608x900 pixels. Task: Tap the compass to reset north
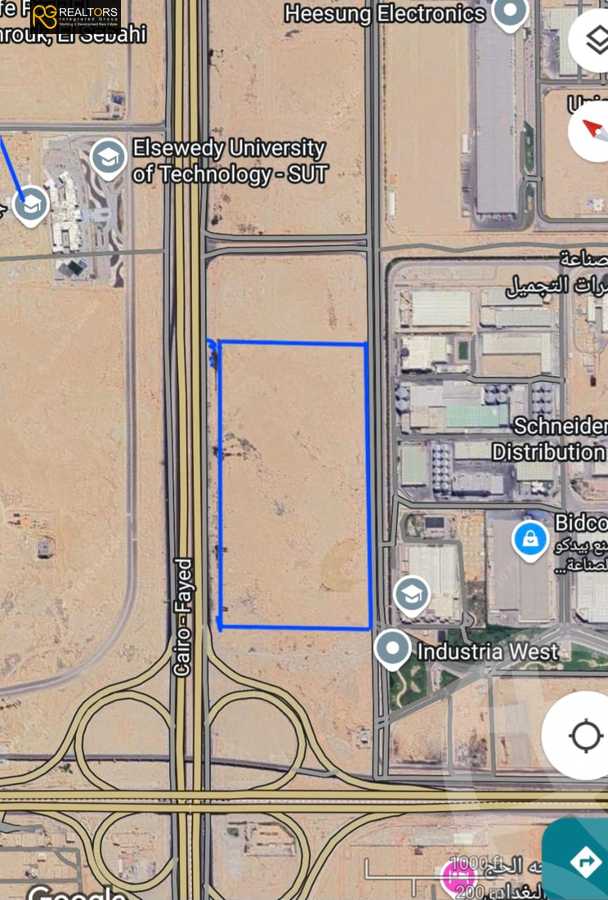click(592, 130)
